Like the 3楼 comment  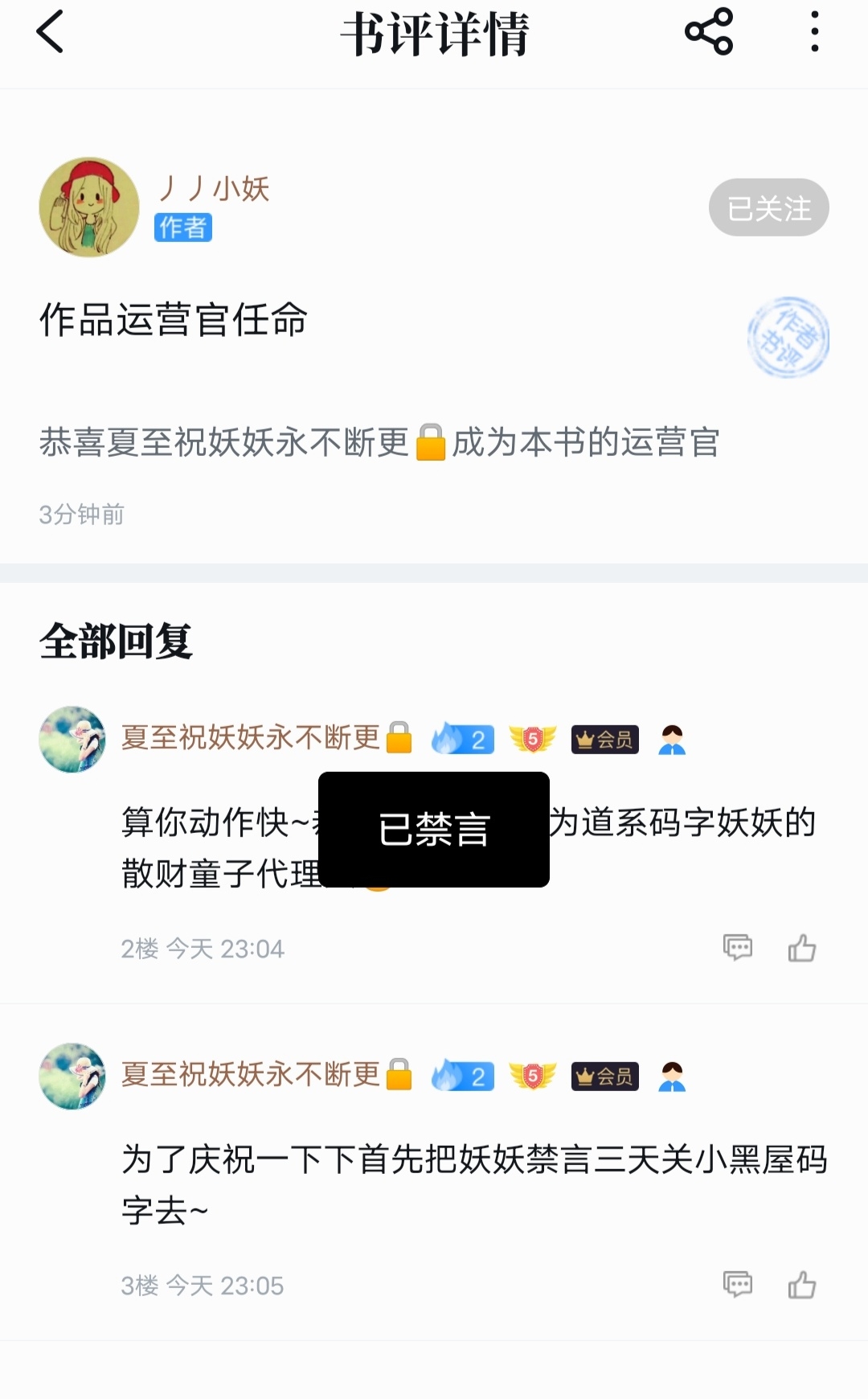801,1284
